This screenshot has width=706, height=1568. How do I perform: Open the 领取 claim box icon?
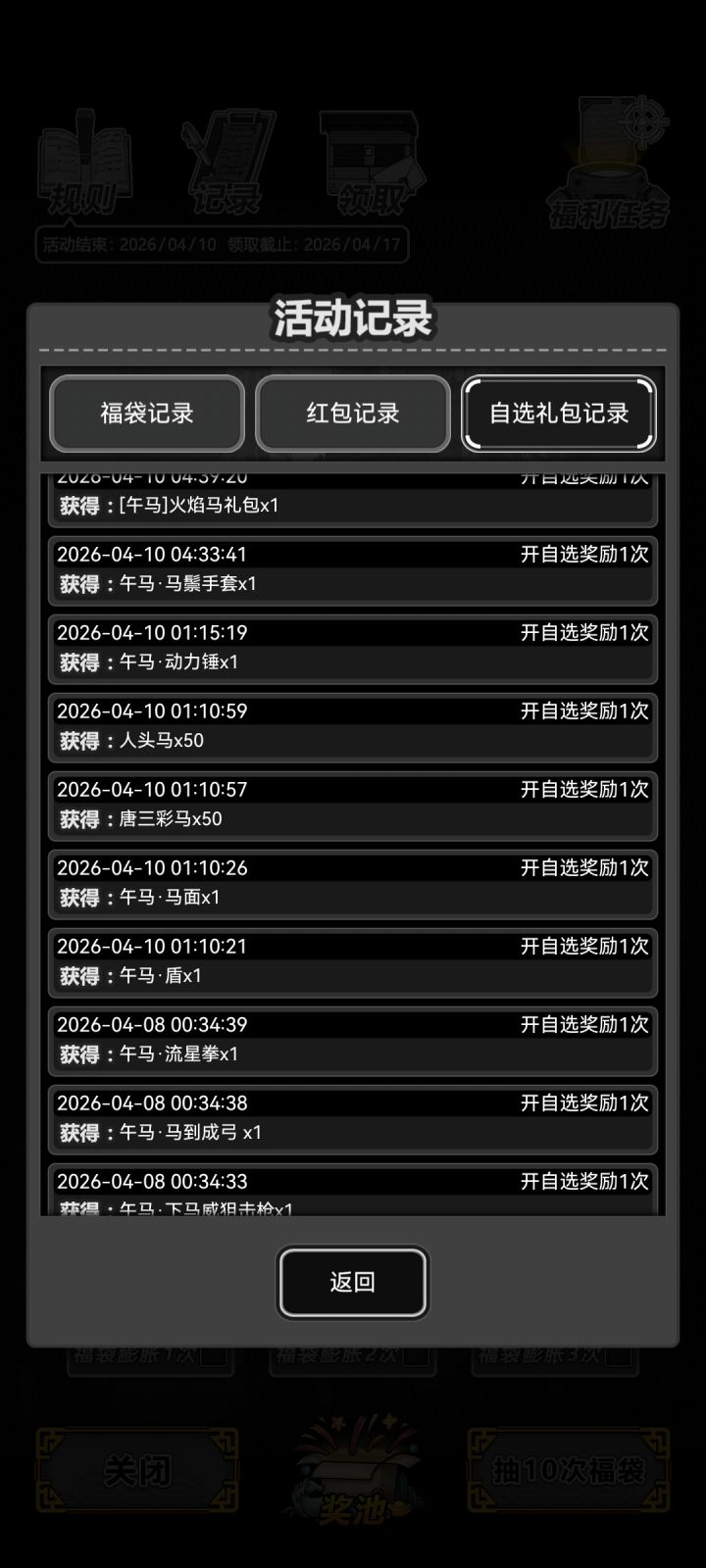coord(371,162)
